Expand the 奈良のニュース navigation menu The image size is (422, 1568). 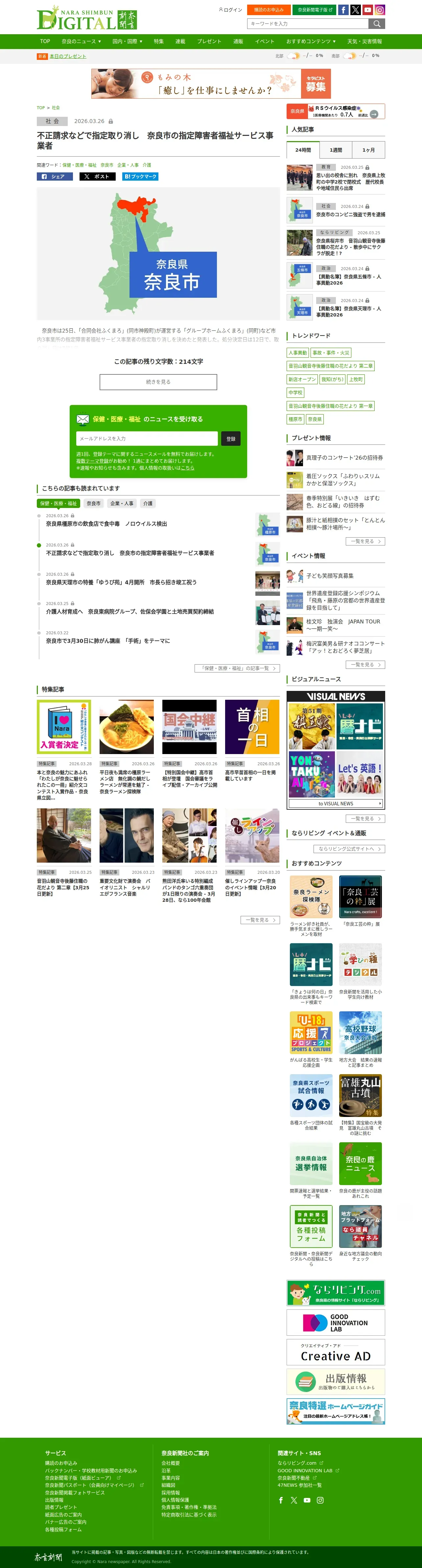(x=81, y=41)
